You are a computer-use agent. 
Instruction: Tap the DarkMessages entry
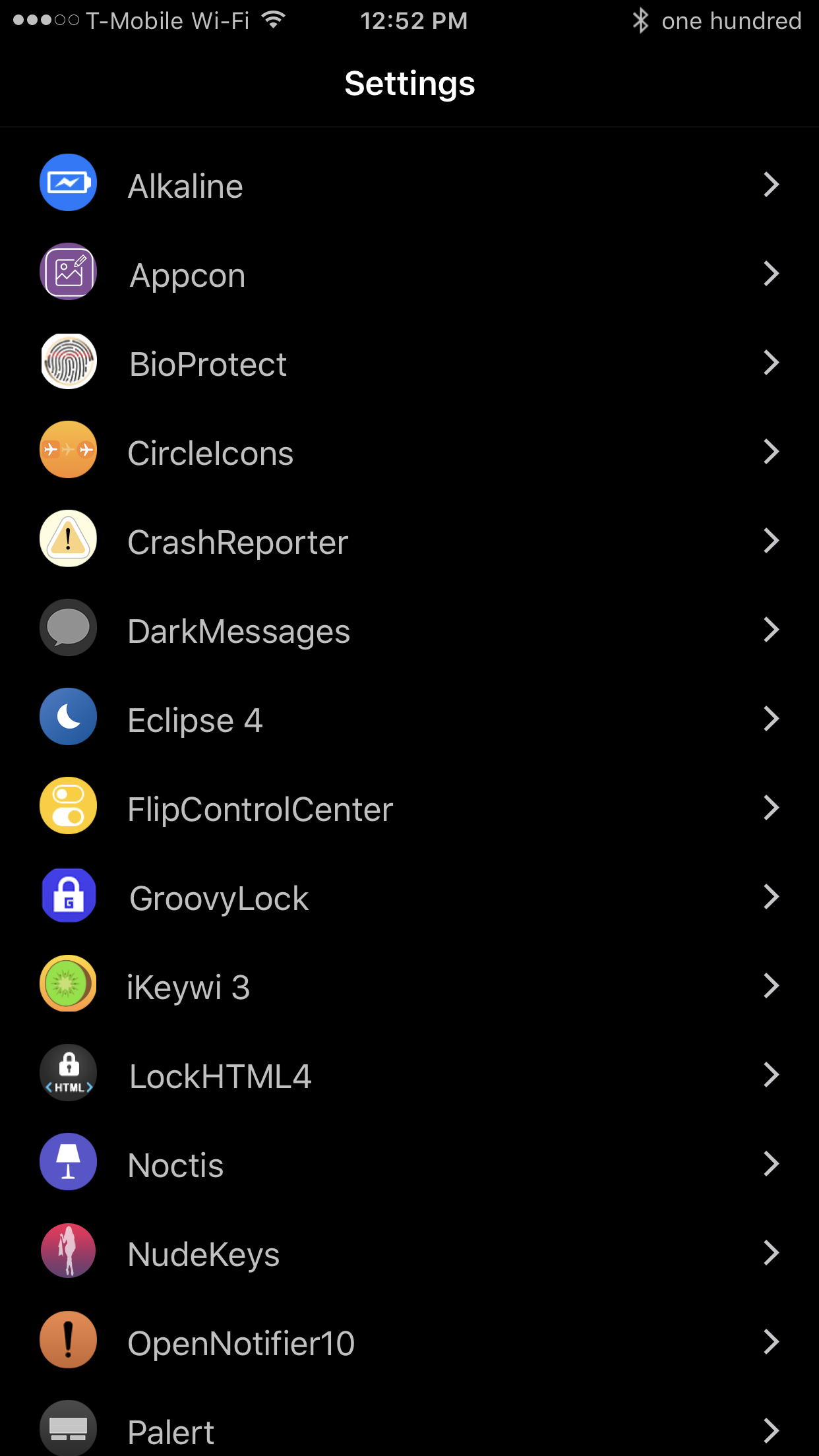[409, 629]
